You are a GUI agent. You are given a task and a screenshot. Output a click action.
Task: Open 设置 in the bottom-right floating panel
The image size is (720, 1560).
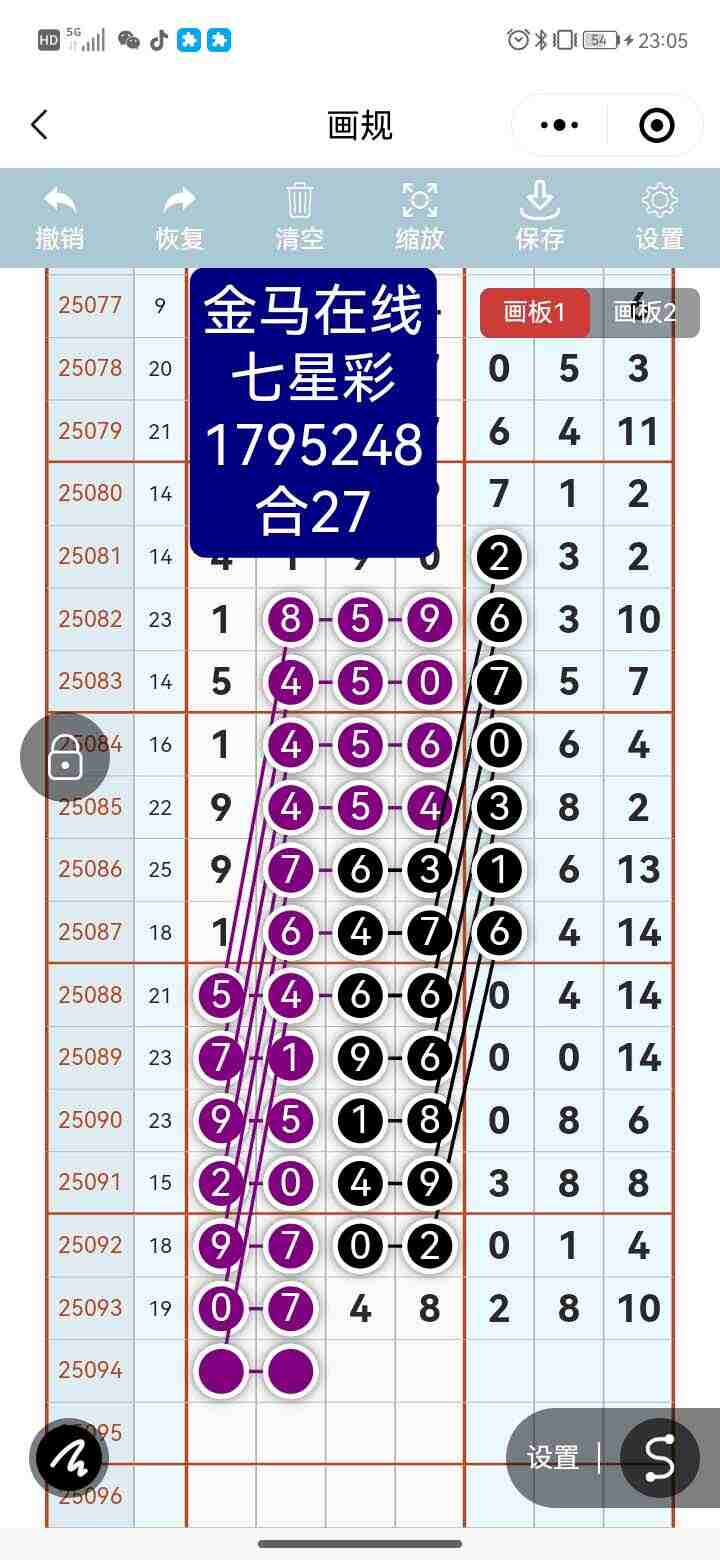click(553, 1458)
